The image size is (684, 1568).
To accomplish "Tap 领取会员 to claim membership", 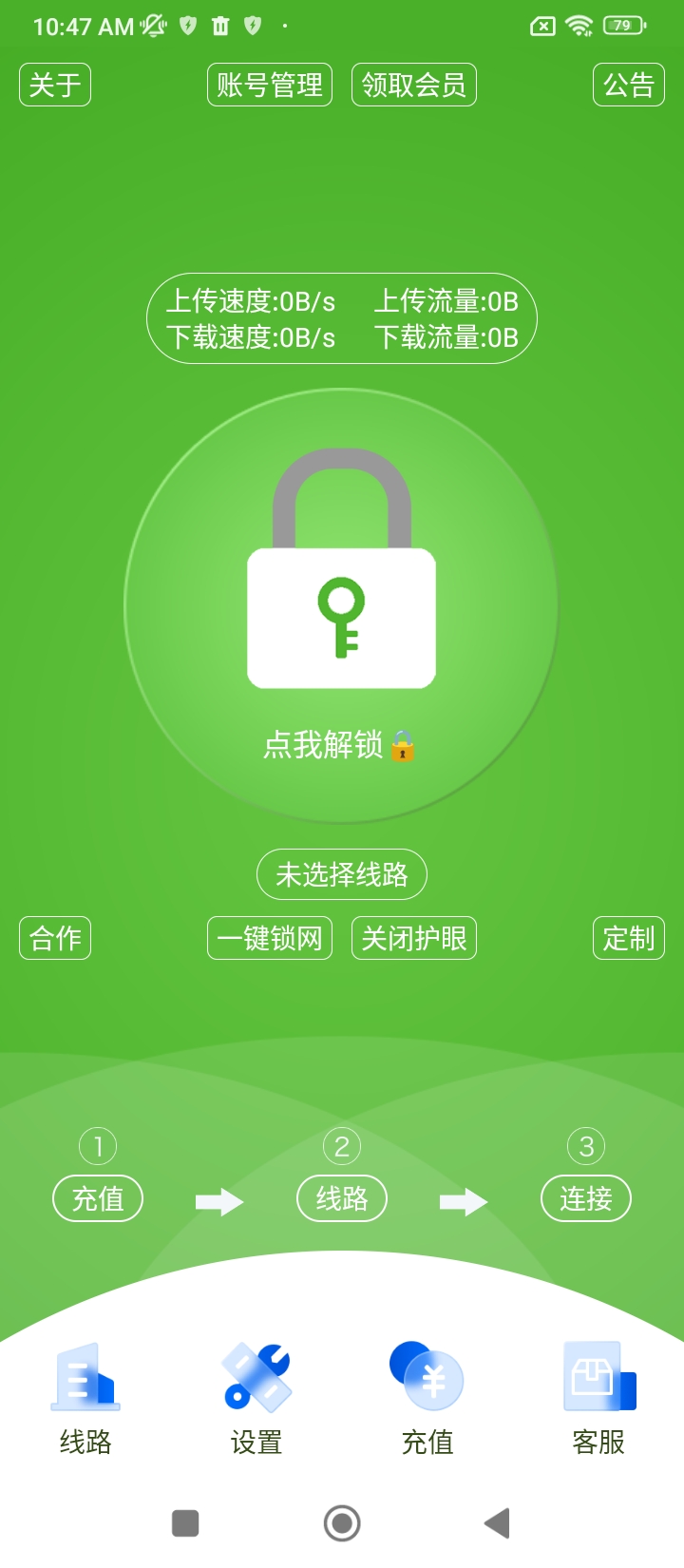I will (414, 85).
